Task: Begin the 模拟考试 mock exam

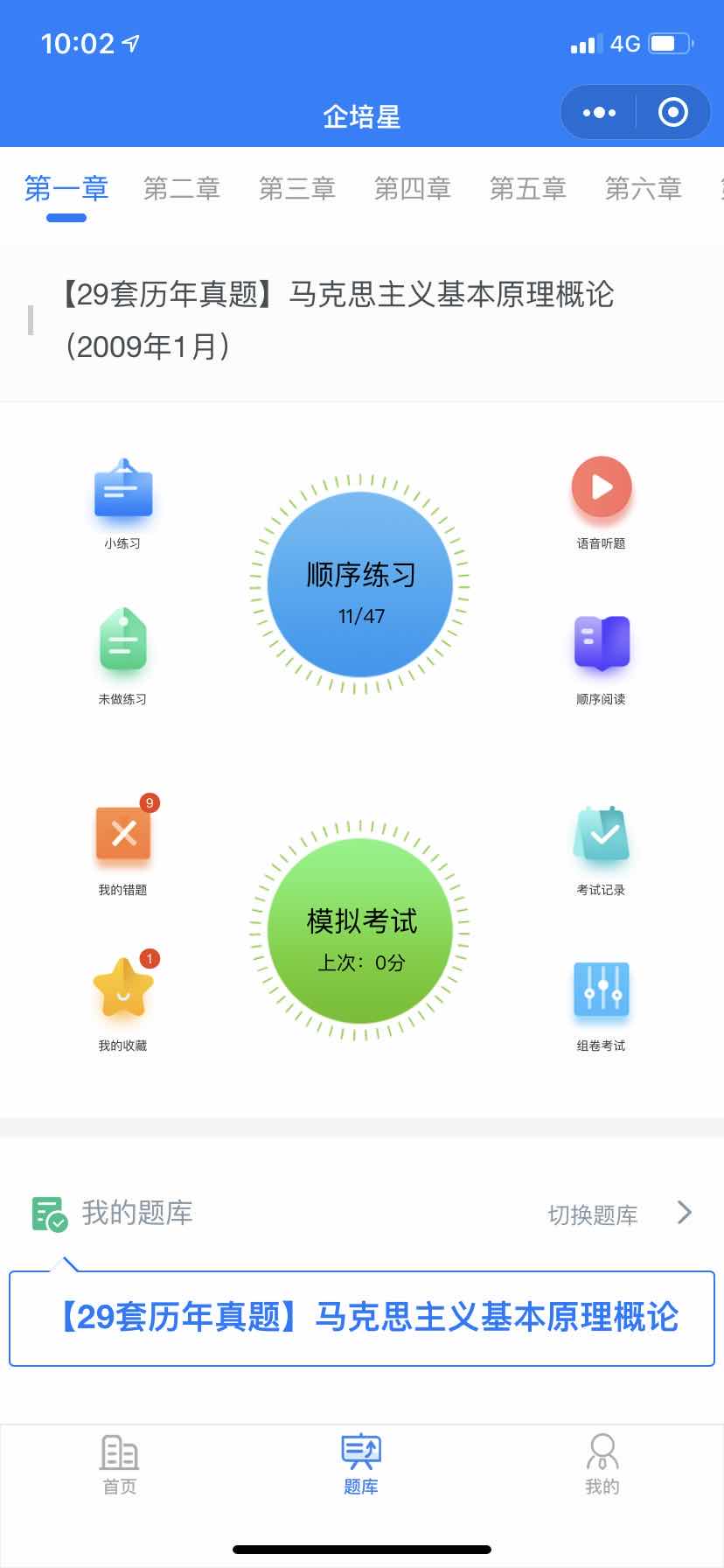Action: [360, 931]
